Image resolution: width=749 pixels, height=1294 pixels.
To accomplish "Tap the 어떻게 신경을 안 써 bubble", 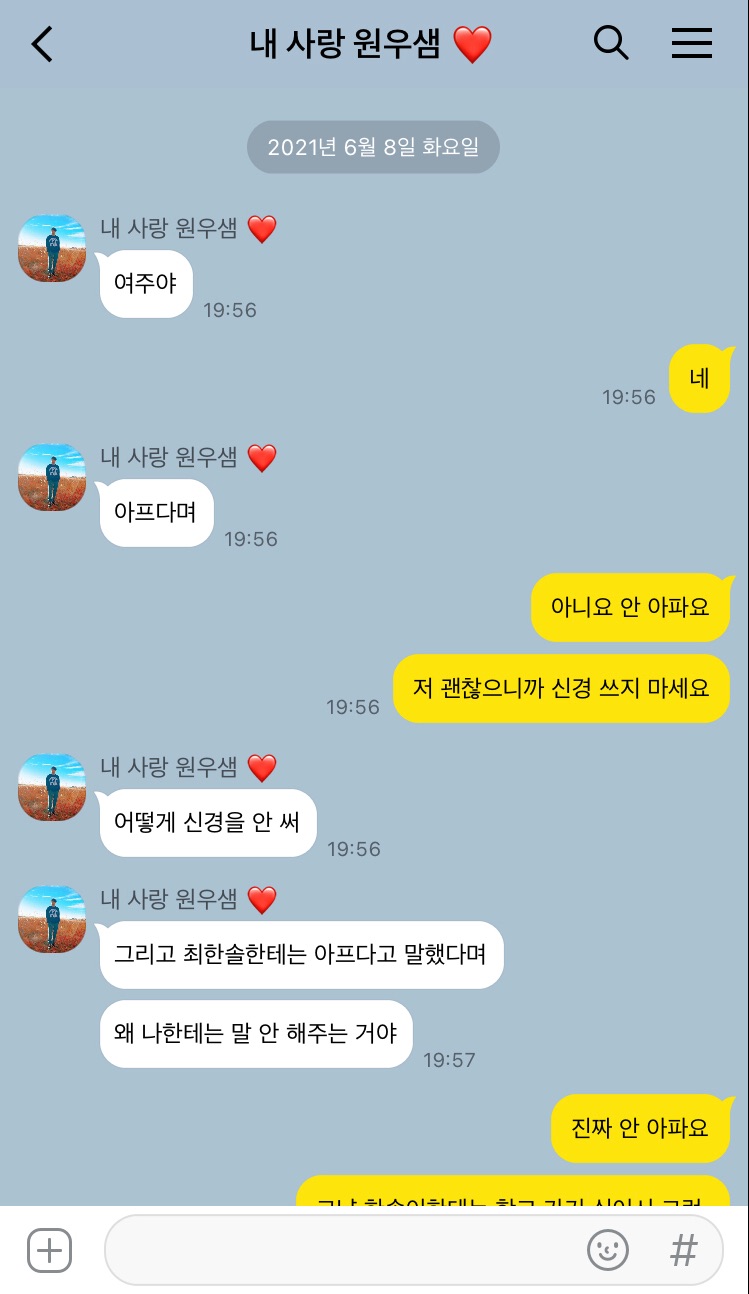I will tap(207, 823).
